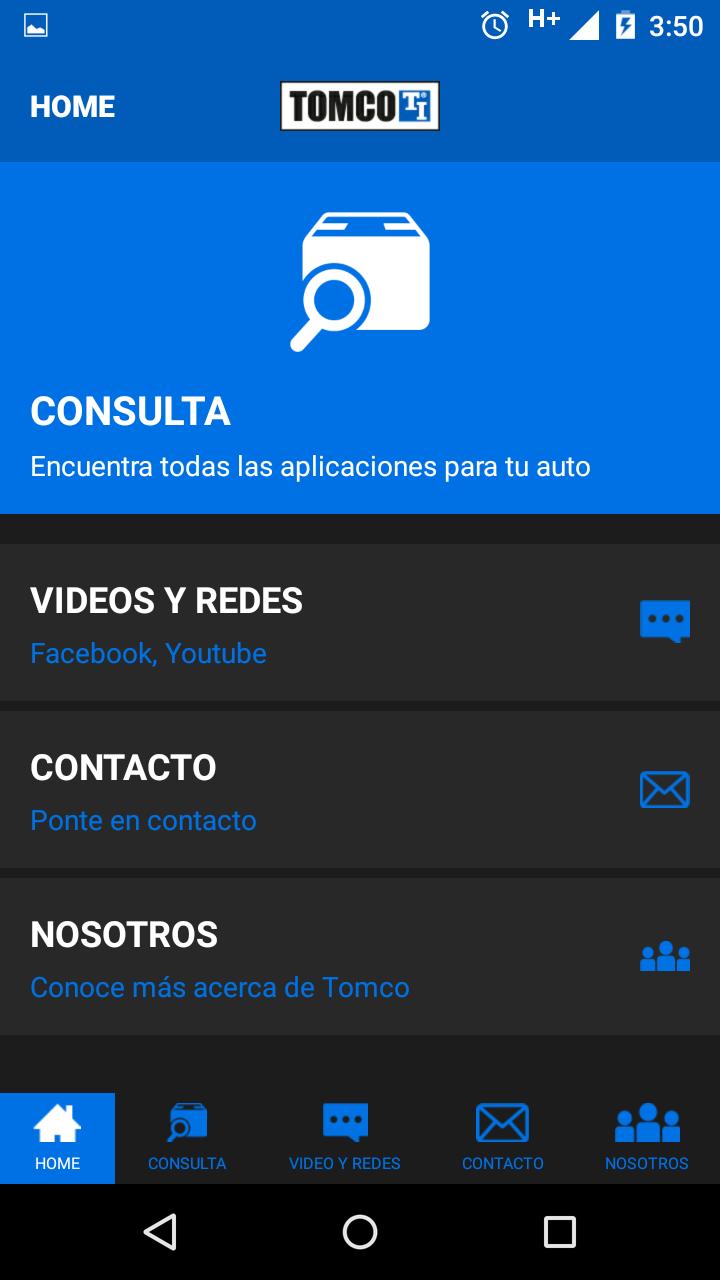This screenshot has width=720, height=1280.
Task: Switch to the Video y Redes tab
Action: click(x=345, y=1138)
